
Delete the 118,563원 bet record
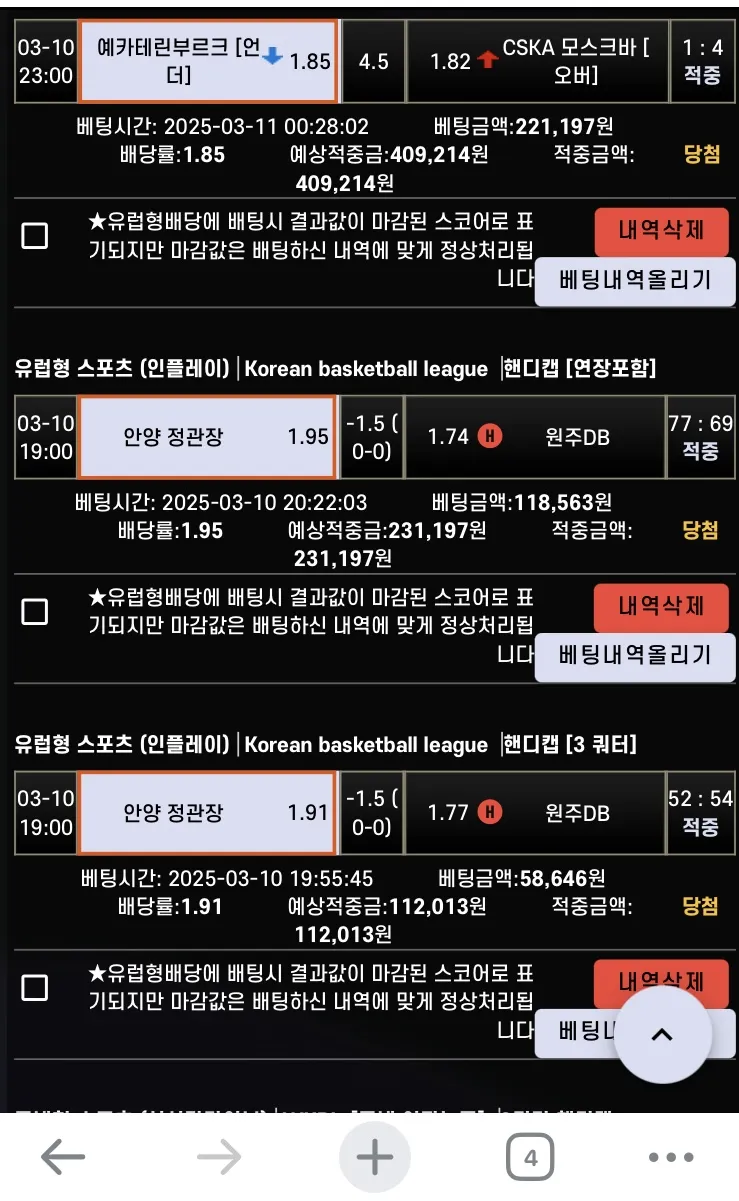(662, 608)
